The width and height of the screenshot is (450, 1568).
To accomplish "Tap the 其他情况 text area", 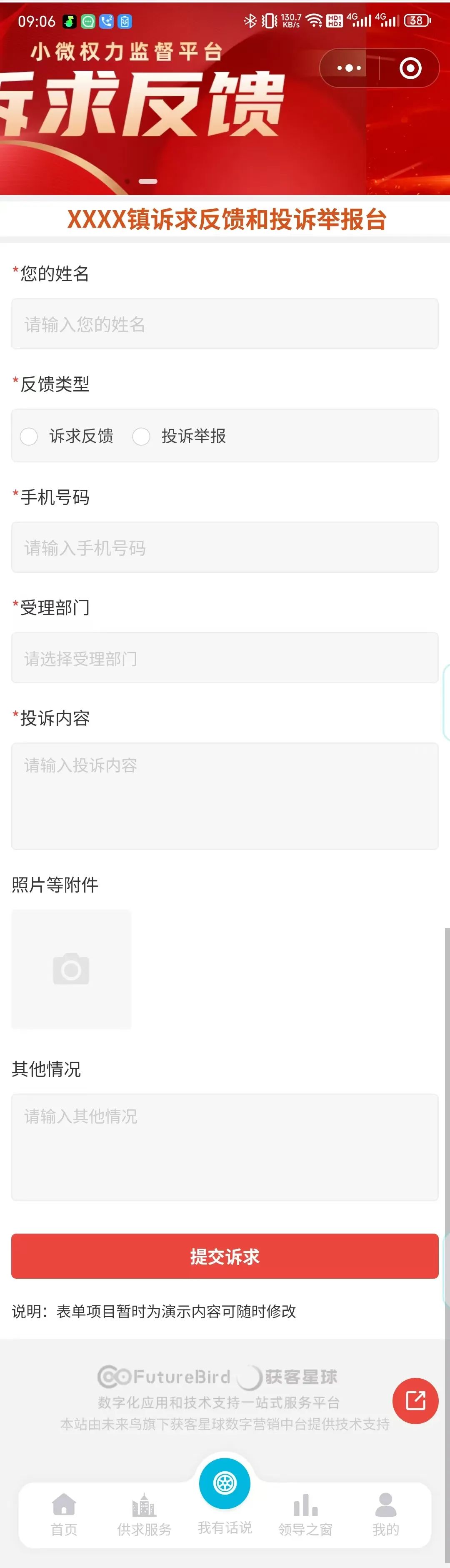I will click(225, 1147).
